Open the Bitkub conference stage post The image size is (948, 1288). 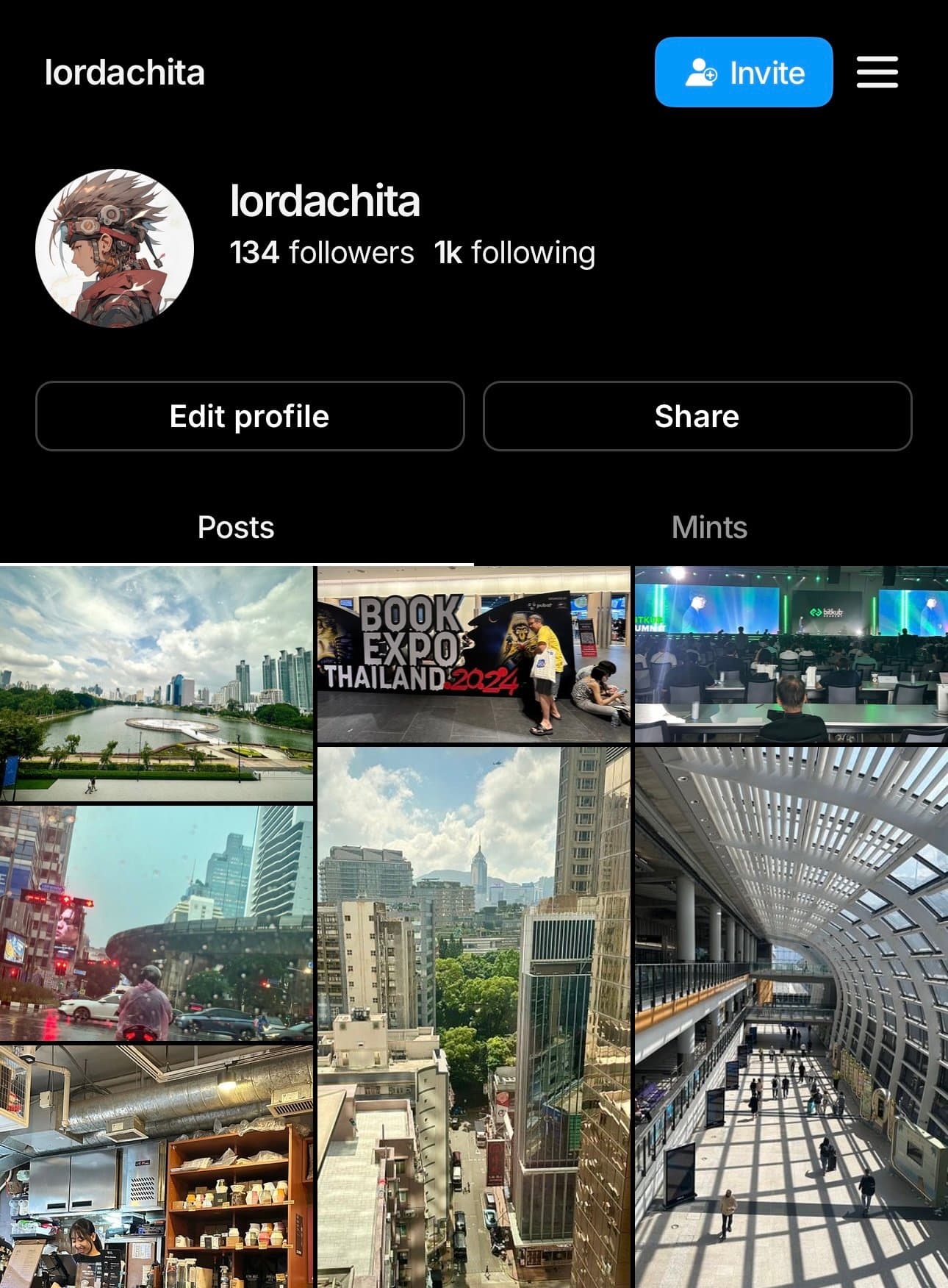point(791,654)
